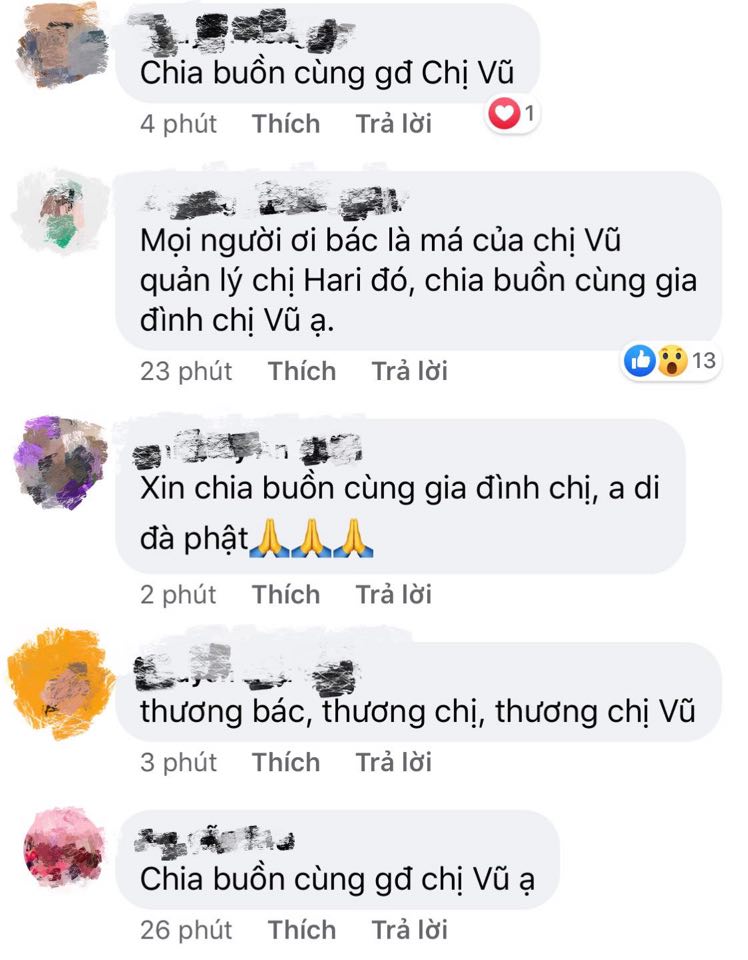This screenshot has width=748, height=960.
Task: Reply to the 26 phút comment
Action: point(409,930)
